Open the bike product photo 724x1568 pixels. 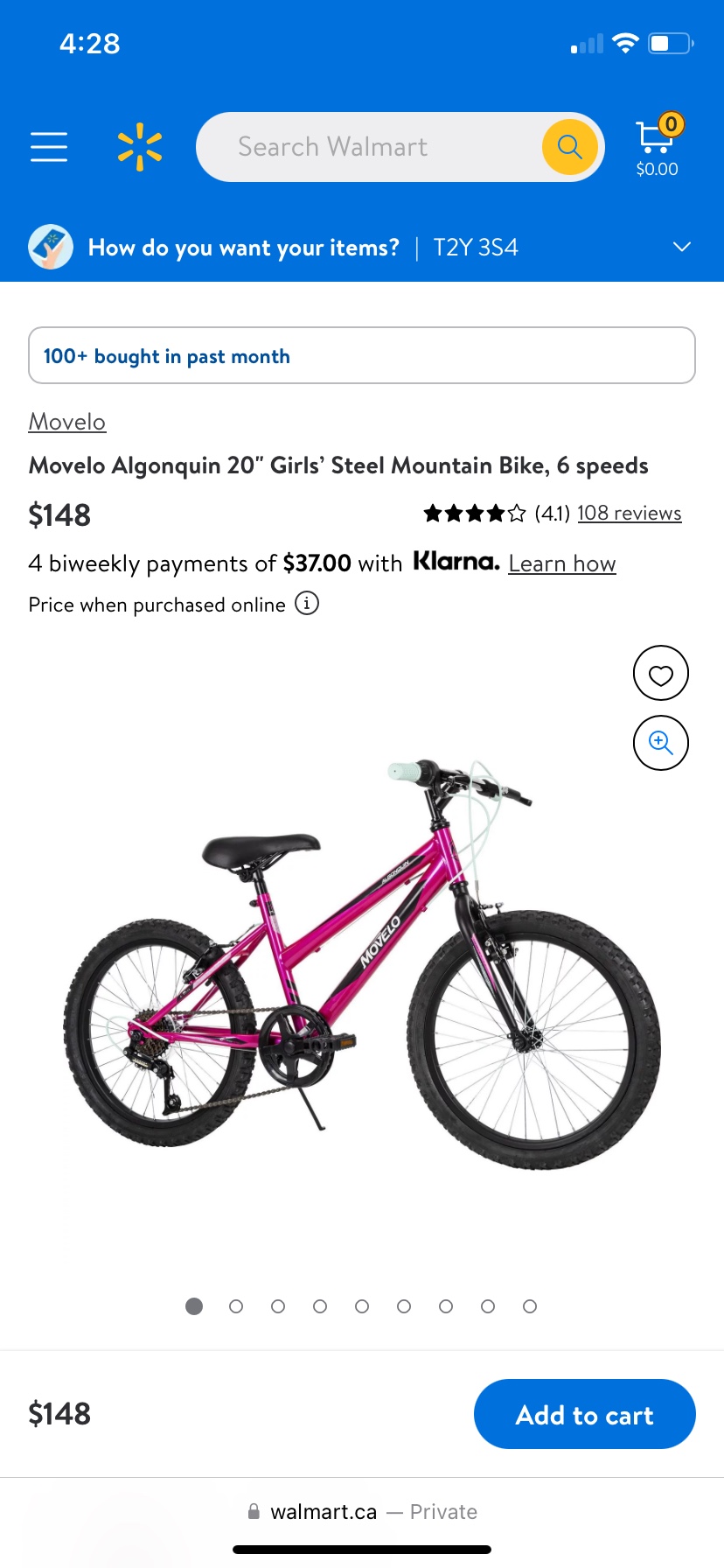coord(362,962)
